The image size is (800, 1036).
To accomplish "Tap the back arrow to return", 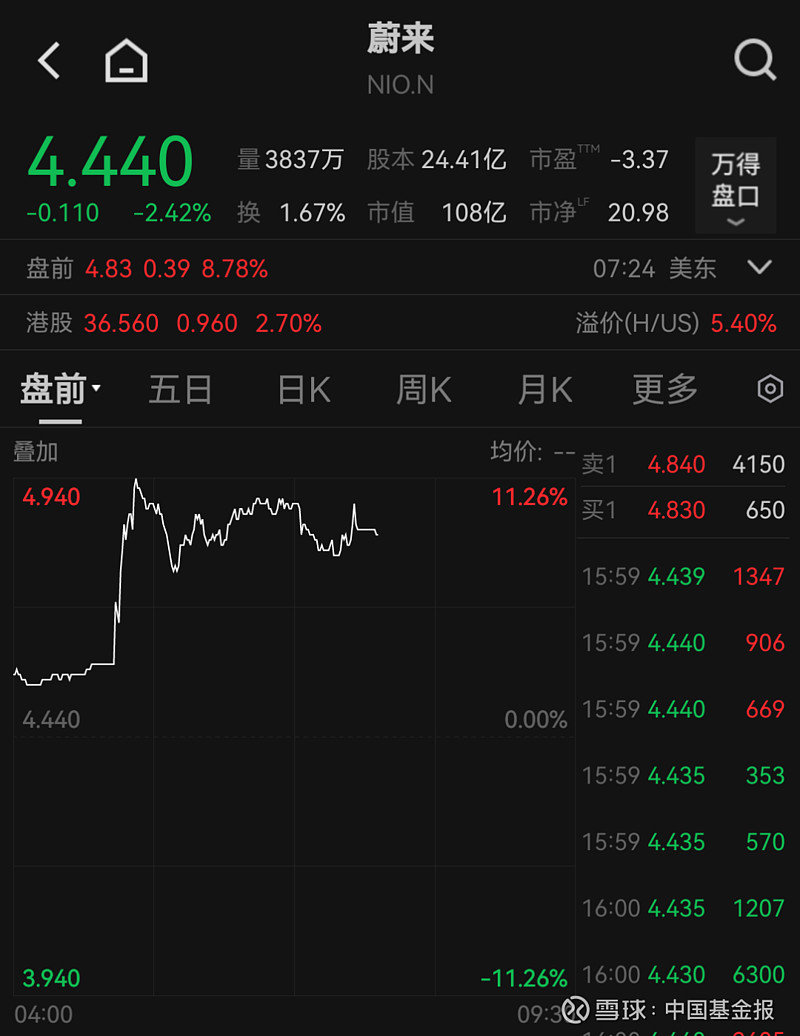I will (47, 60).
